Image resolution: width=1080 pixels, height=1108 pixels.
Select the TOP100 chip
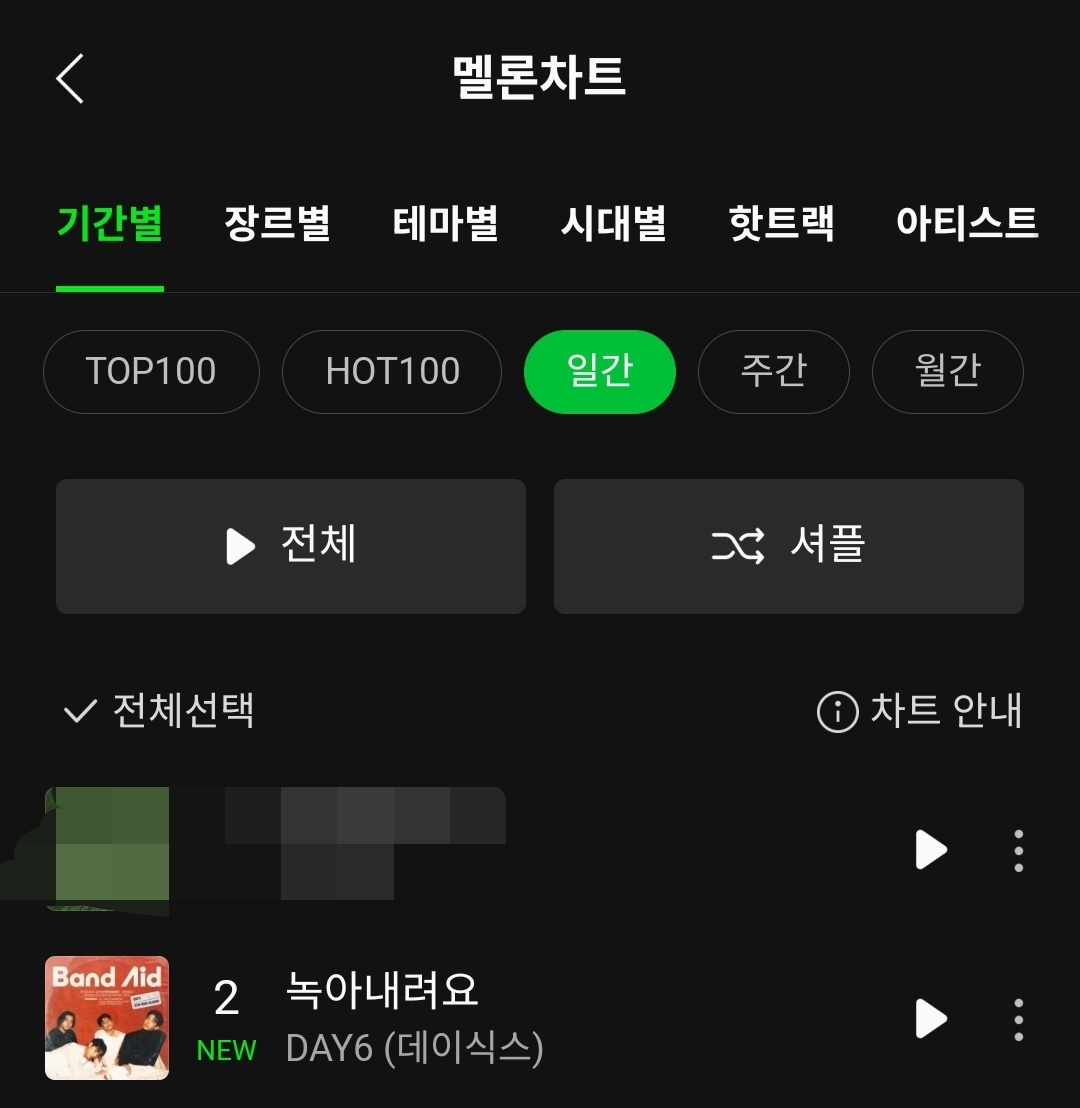(x=151, y=372)
